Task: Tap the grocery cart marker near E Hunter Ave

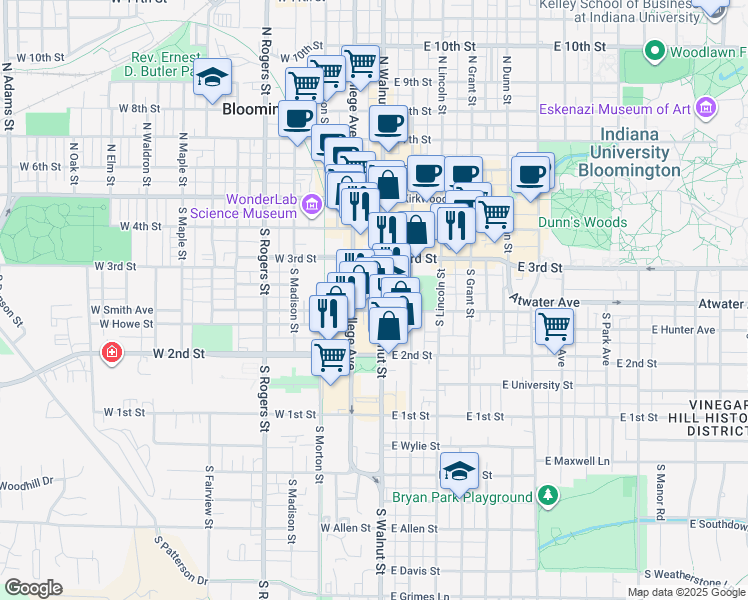Action: click(553, 326)
